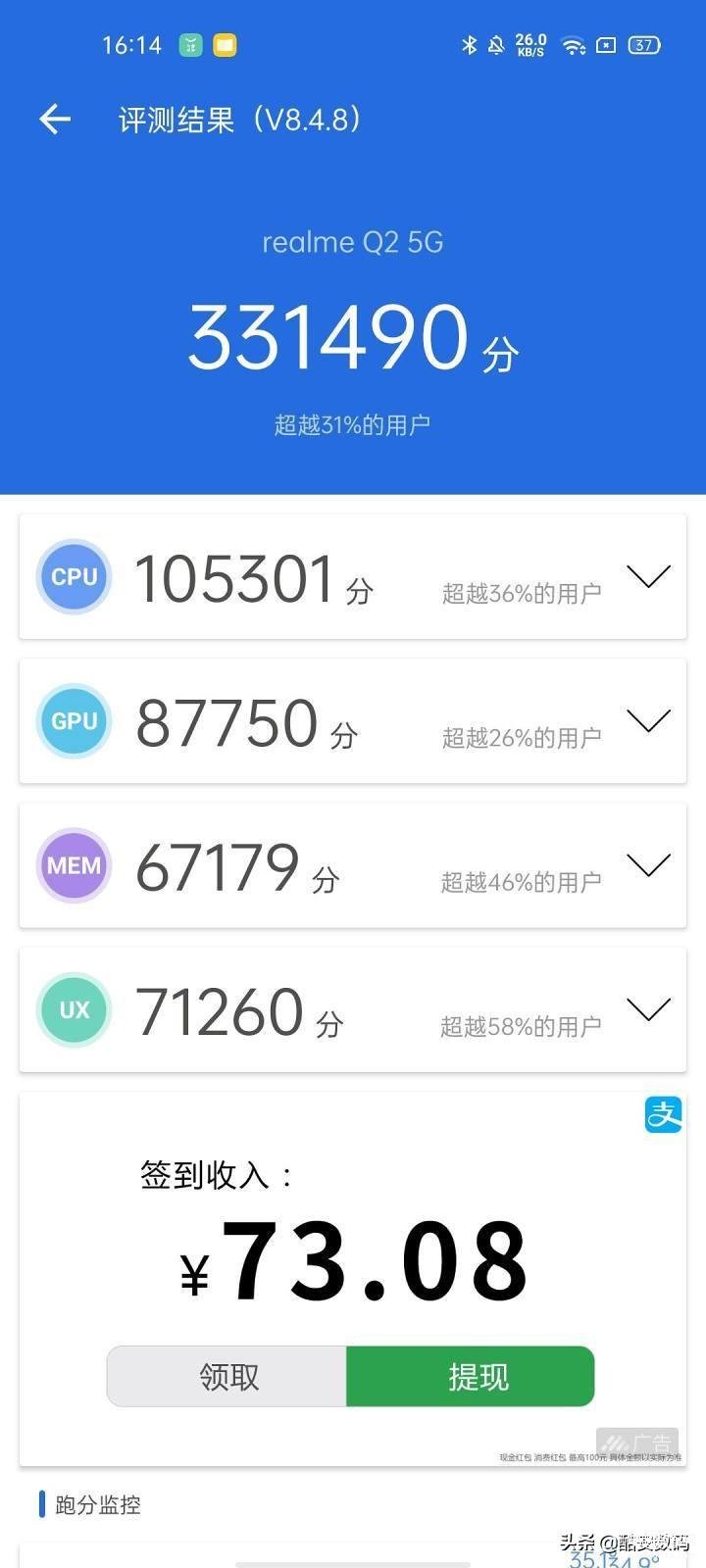Image resolution: width=706 pixels, height=1568 pixels.
Task: Tap the 领取 button in the ad
Action: (227, 1376)
